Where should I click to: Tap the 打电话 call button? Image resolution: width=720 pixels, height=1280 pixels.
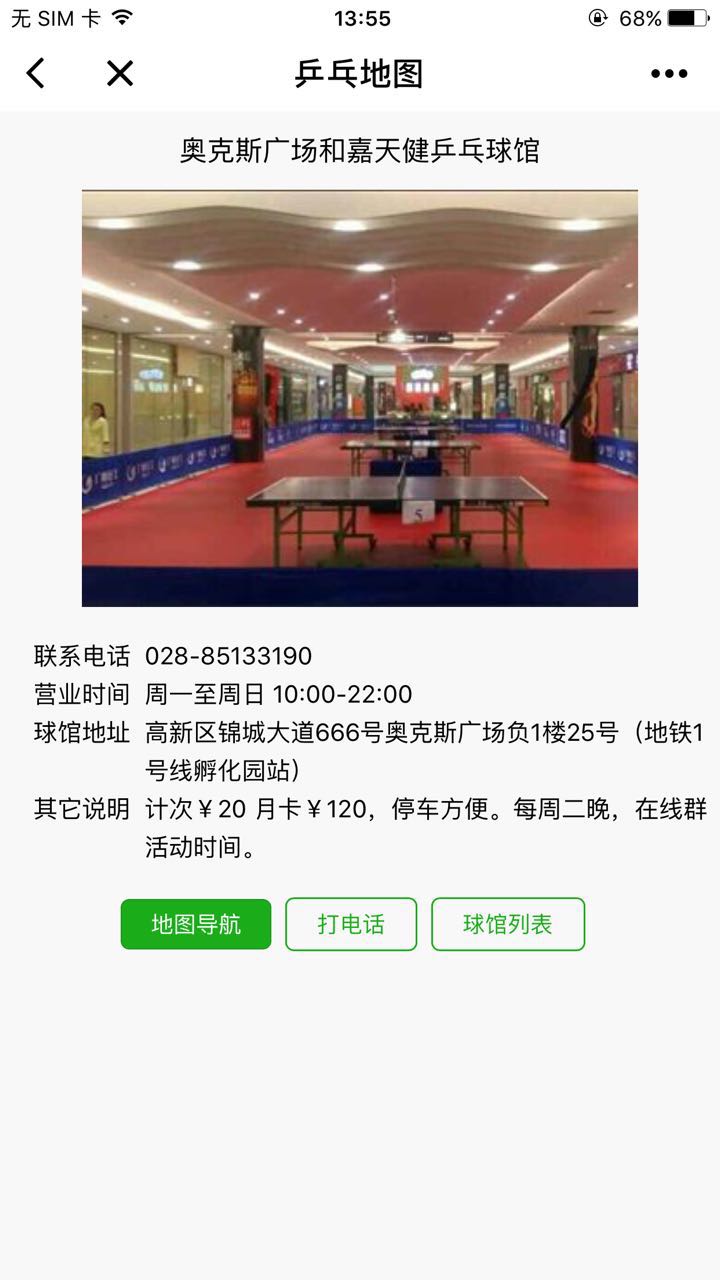tap(351, 924)
